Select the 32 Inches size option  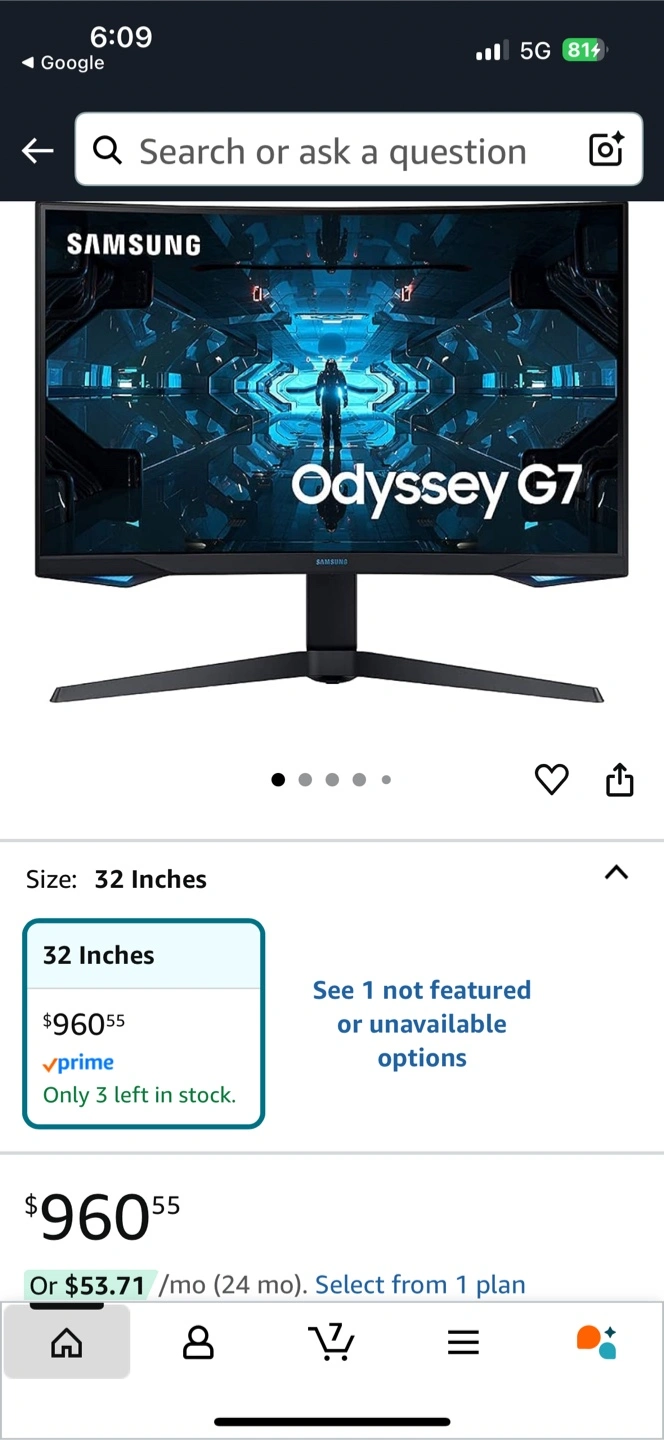tap(144, 1024)
